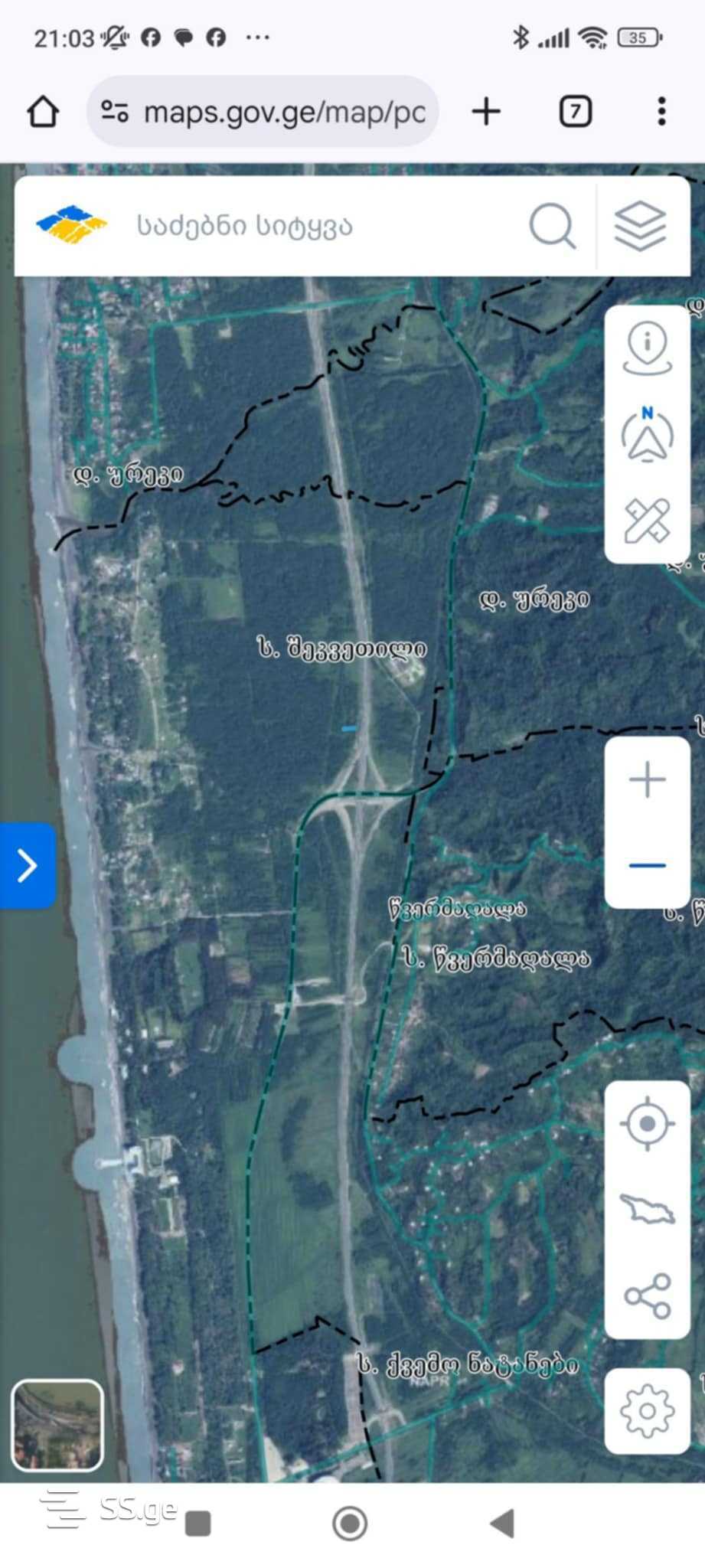Image resolution: width=705 pixels, height=1568 pixels.
Task: Activate the location info tool
Action: point(647,348)
